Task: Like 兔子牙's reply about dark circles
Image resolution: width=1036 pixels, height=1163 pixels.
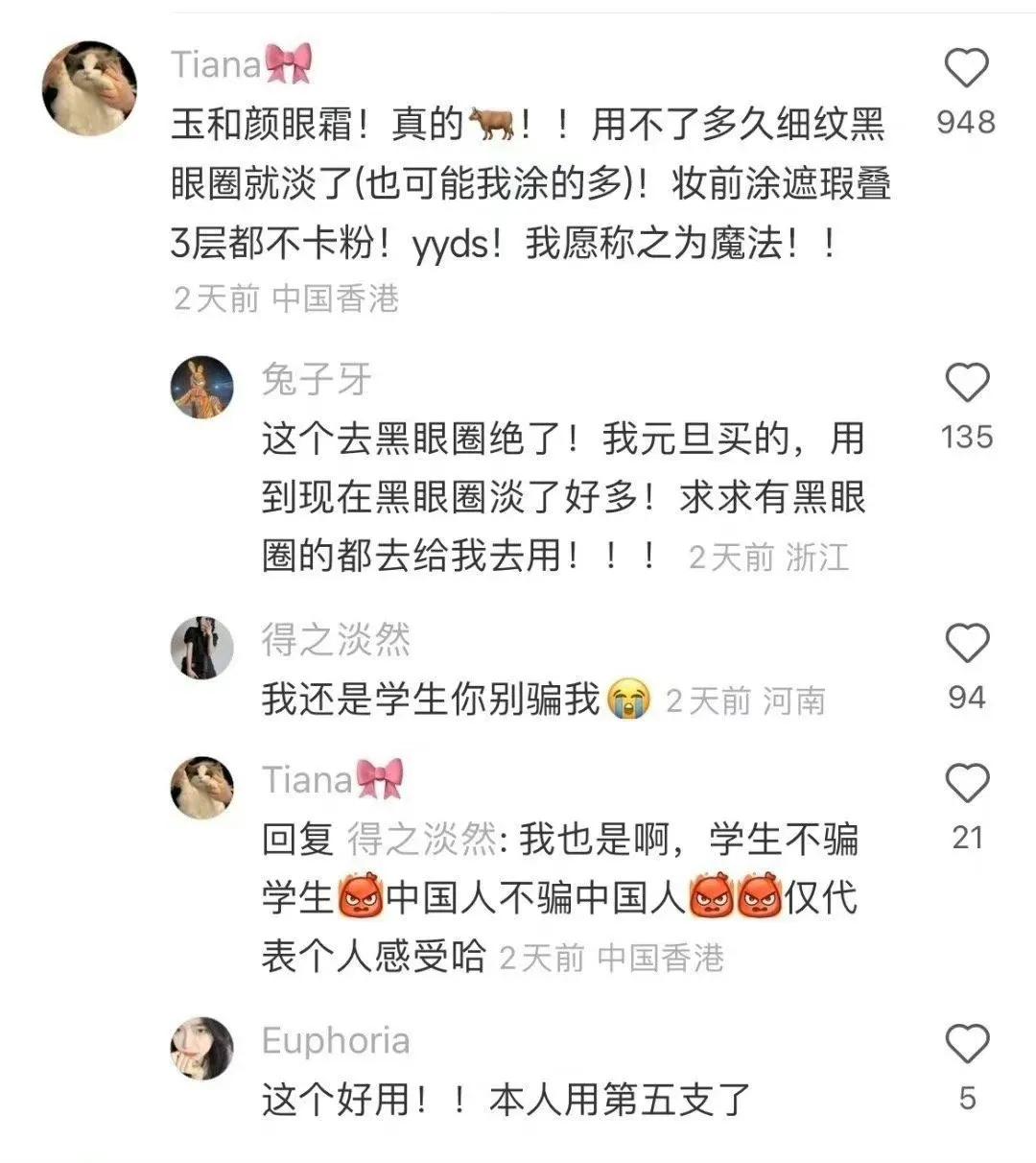Action: tap(966, 384)
